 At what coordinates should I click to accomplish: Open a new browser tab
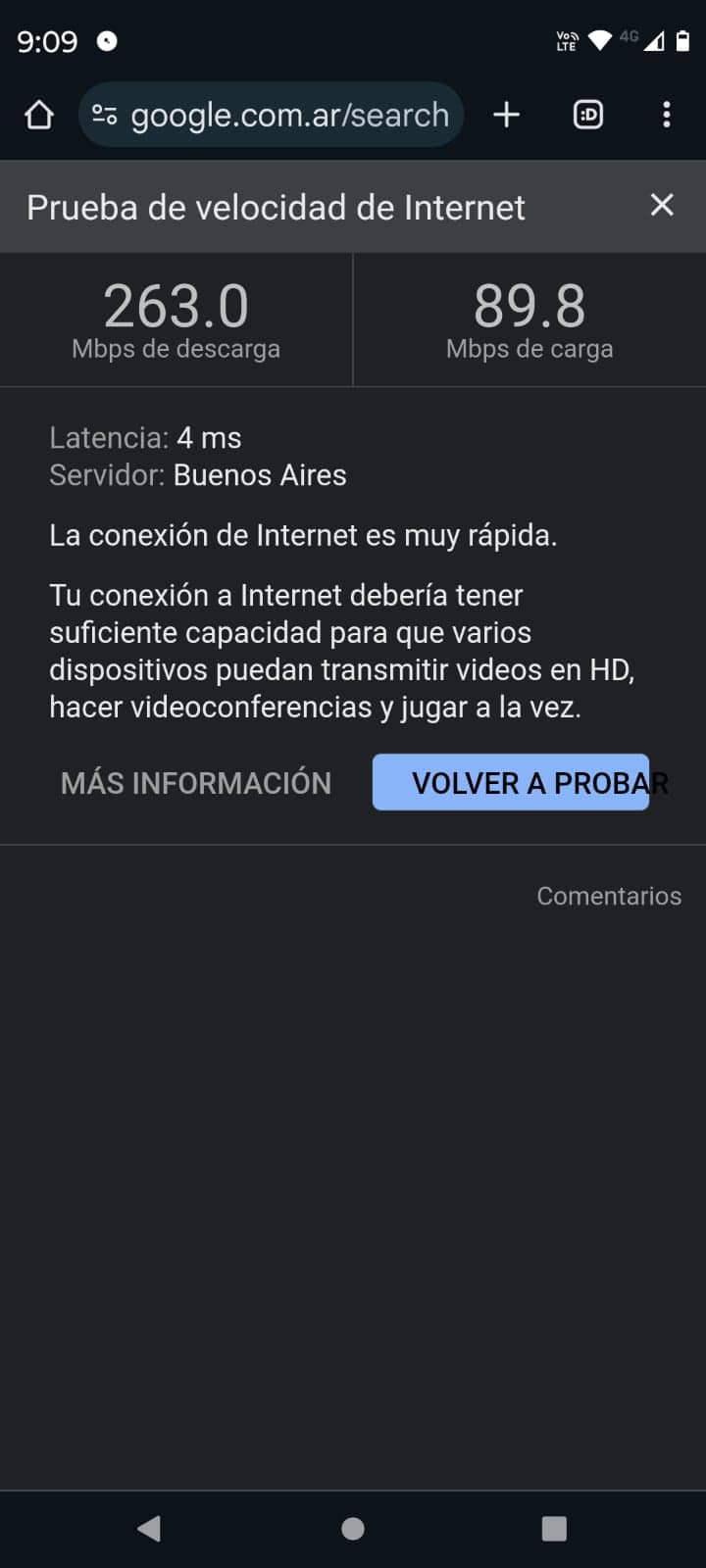click(506, 116)
